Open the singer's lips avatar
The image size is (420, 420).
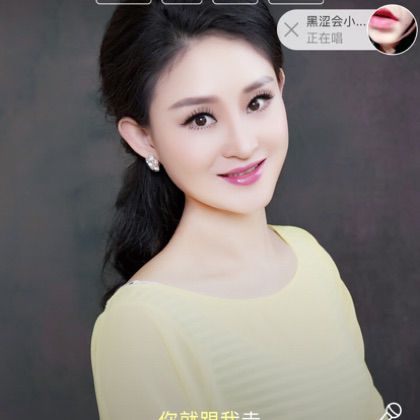[392, 29]
